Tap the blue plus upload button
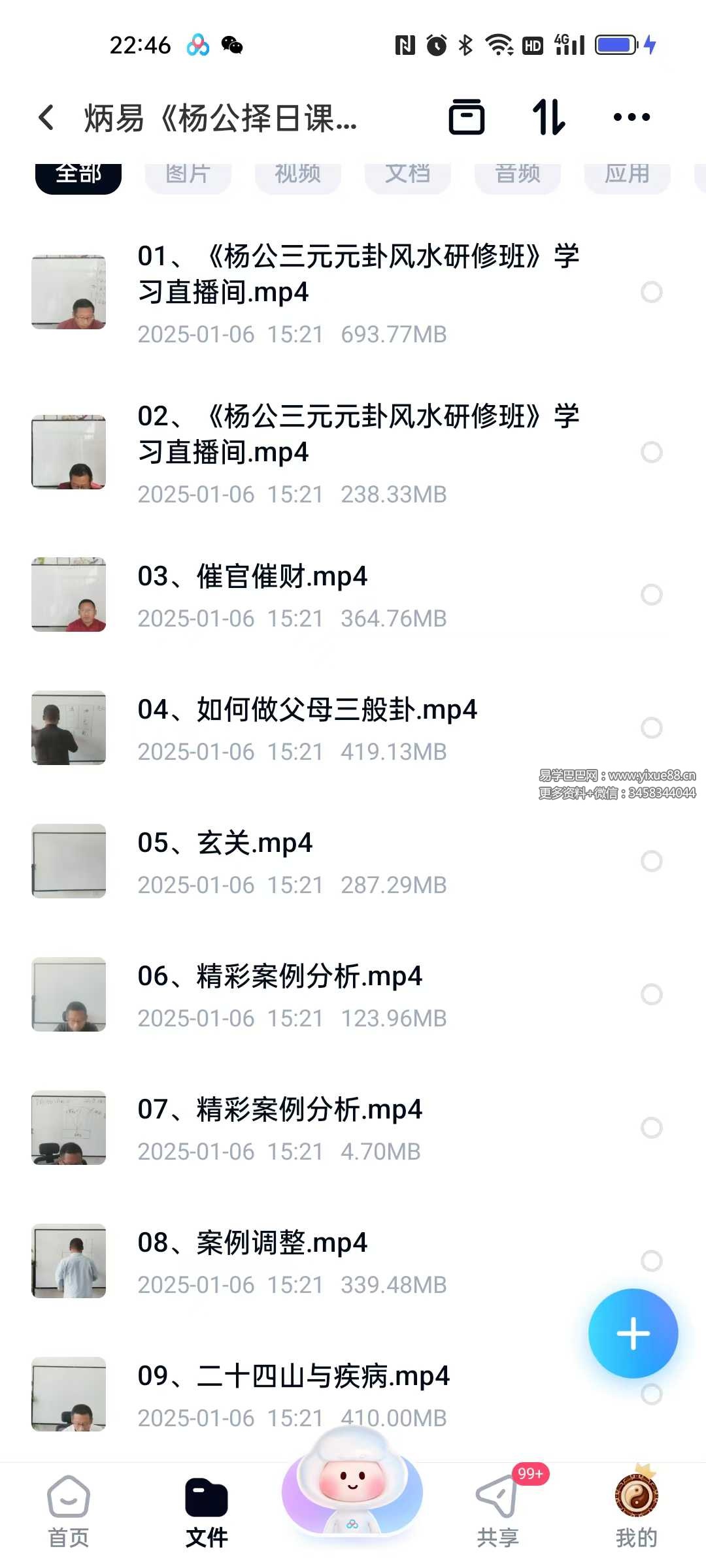The image size is (706, 1568). (633, 1333)
